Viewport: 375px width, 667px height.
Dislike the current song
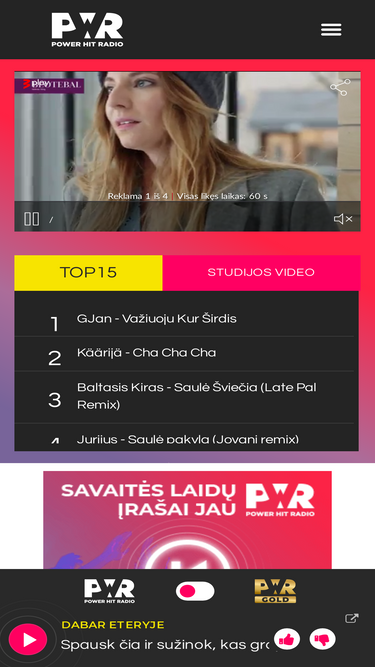coord(322,639)
